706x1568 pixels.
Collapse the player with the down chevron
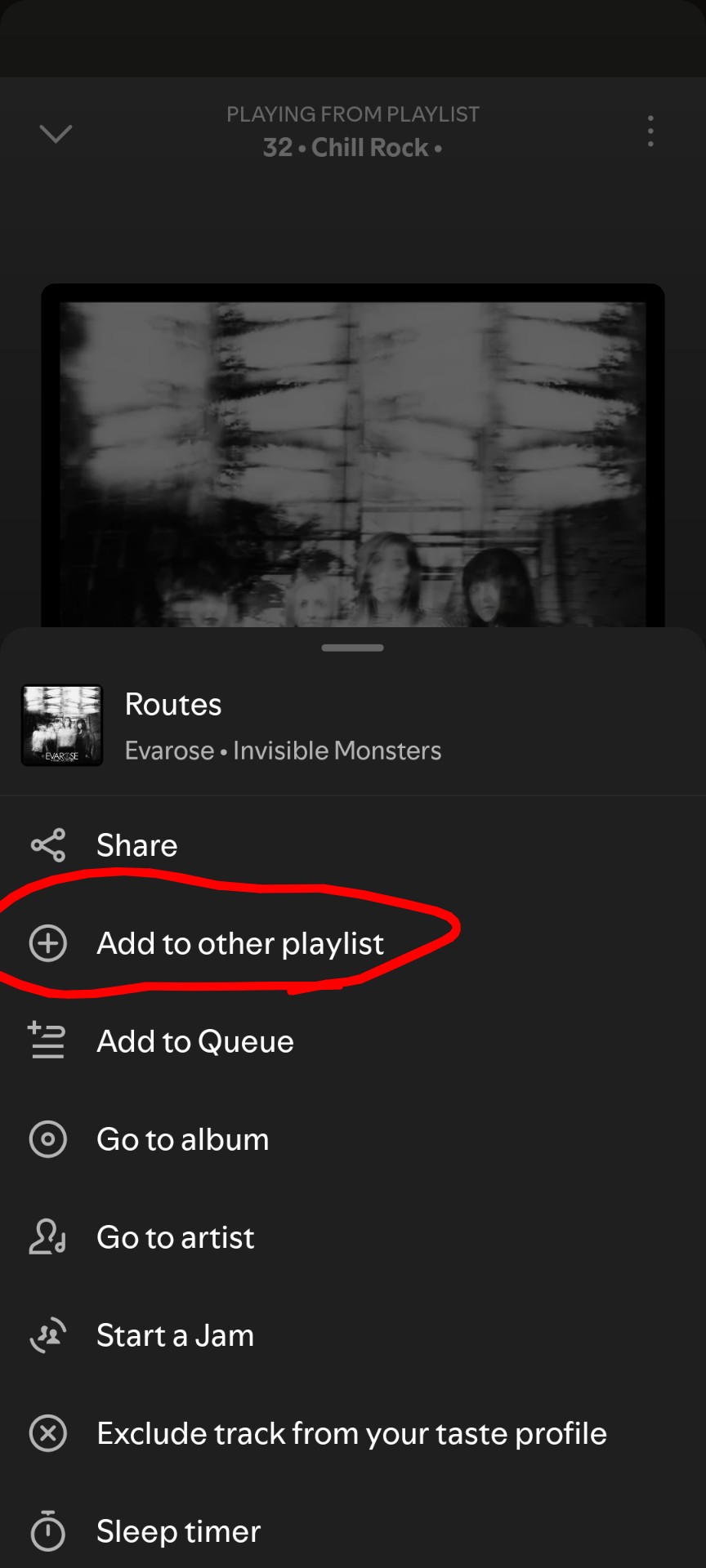point(56,133)
